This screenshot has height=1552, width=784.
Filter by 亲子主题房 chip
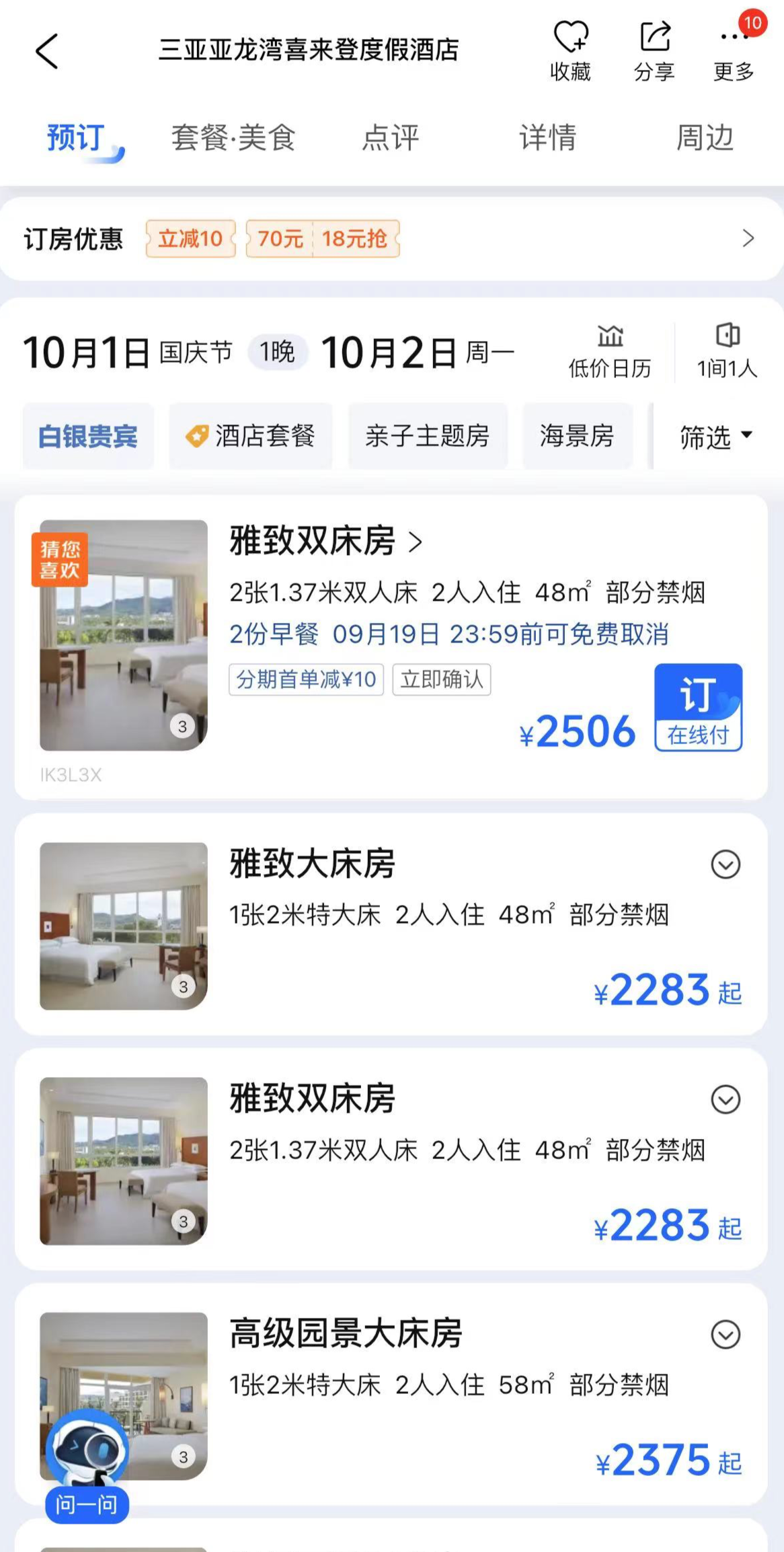[x=428, y=436]
